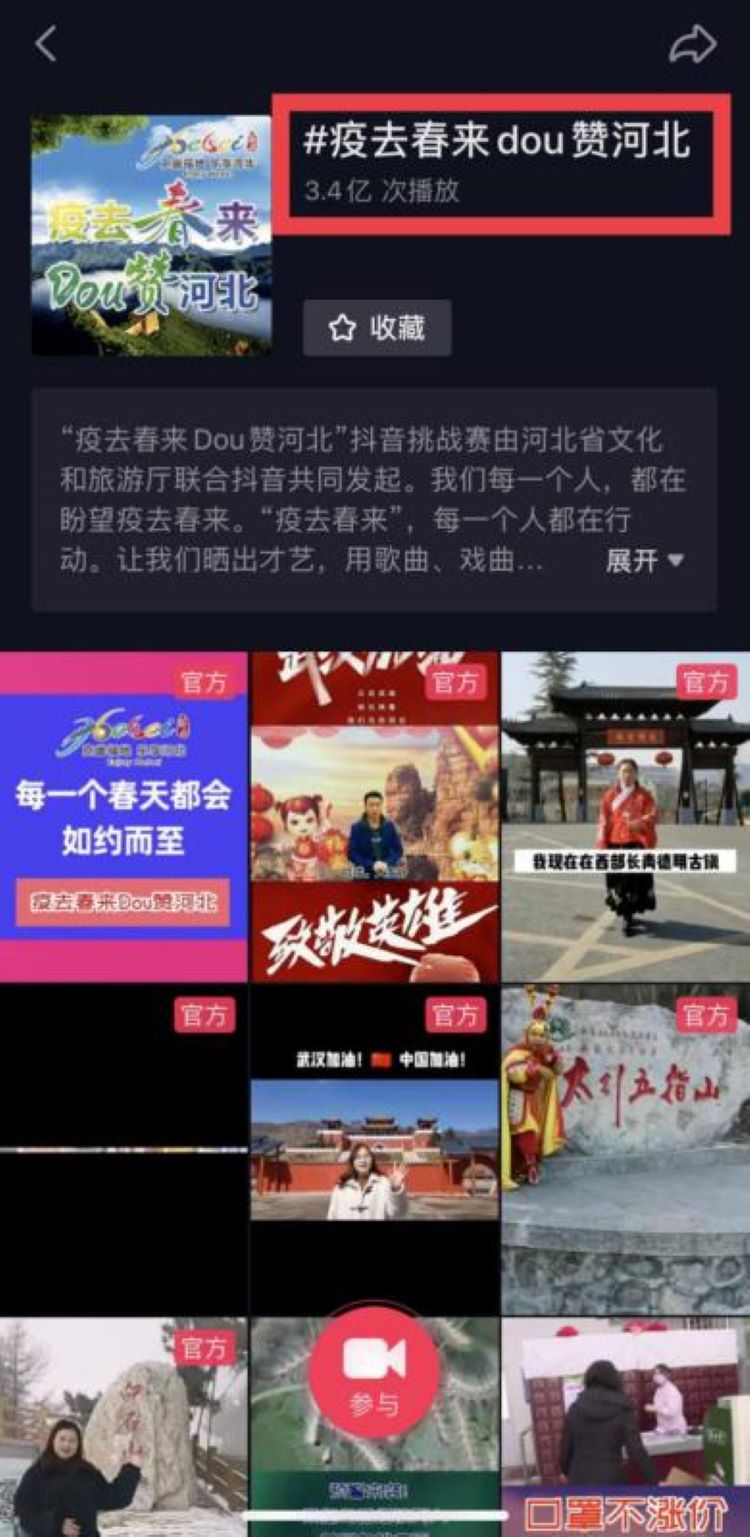The height and width of the screenshot is (1537, 750).
Task: Expand the description with 展开
Action: (644, 560)
